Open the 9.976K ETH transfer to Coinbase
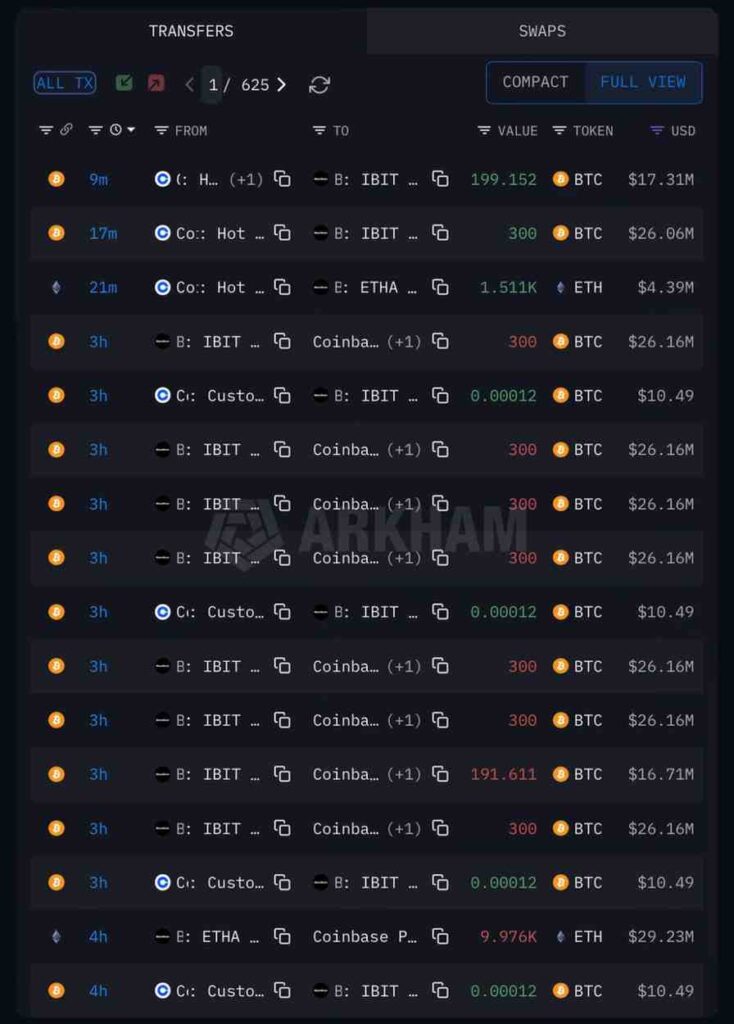The image size is (734, 1024). 508,937
